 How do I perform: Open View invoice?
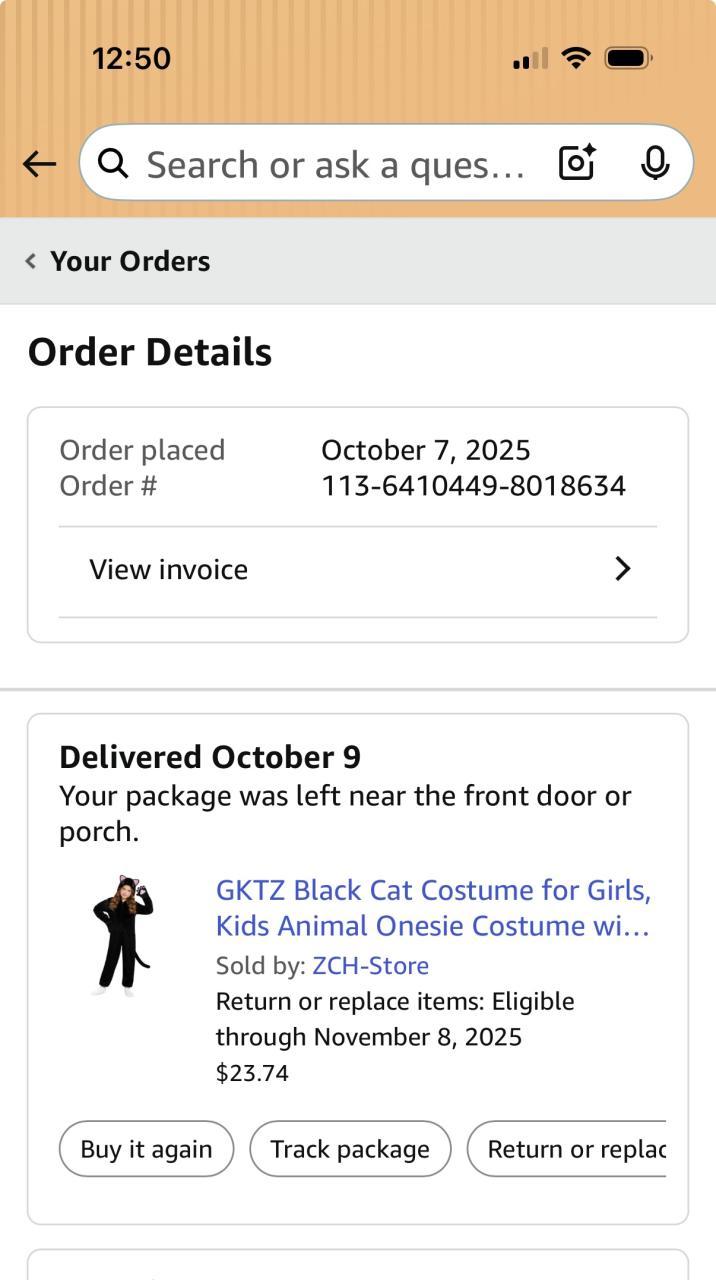tap(358, 570)
